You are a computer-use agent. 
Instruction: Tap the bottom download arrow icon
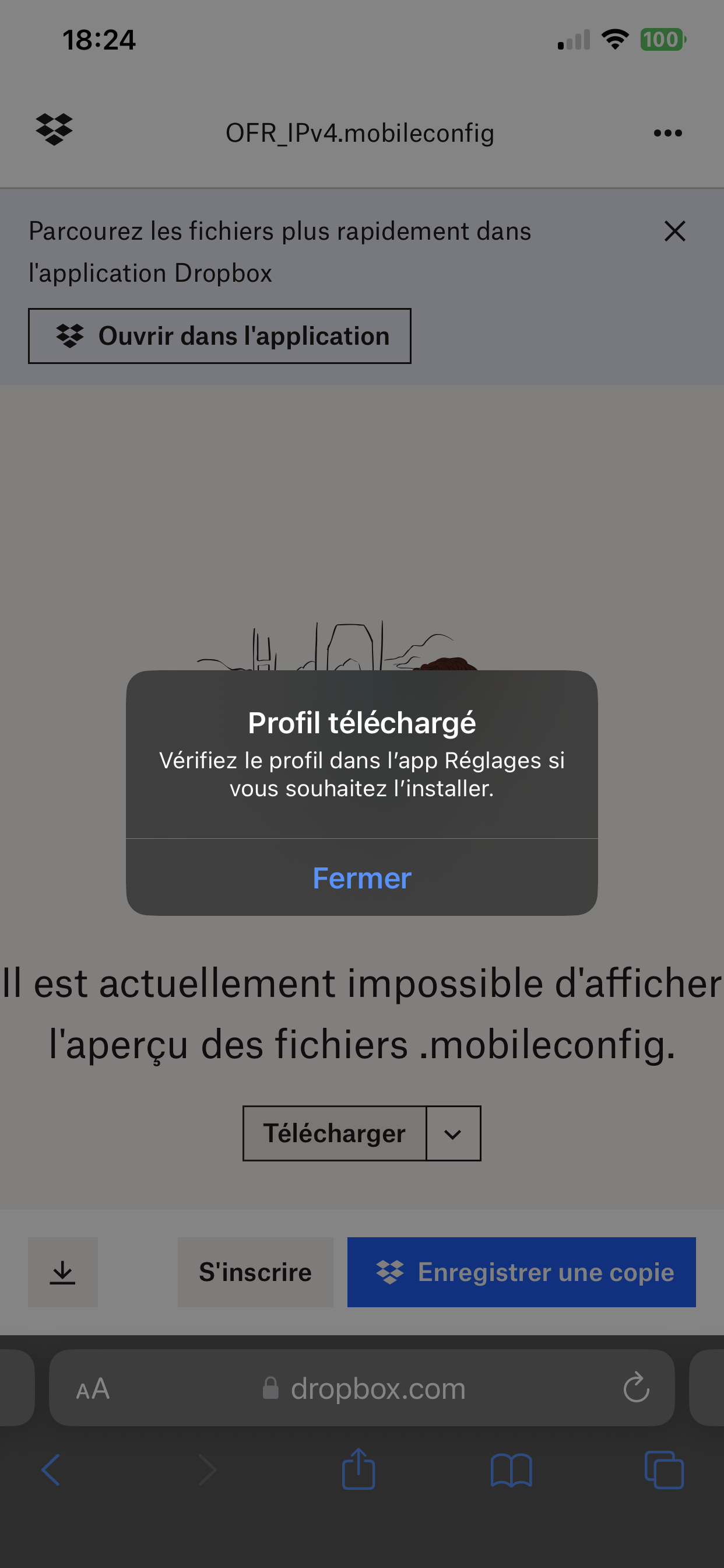63,1272
